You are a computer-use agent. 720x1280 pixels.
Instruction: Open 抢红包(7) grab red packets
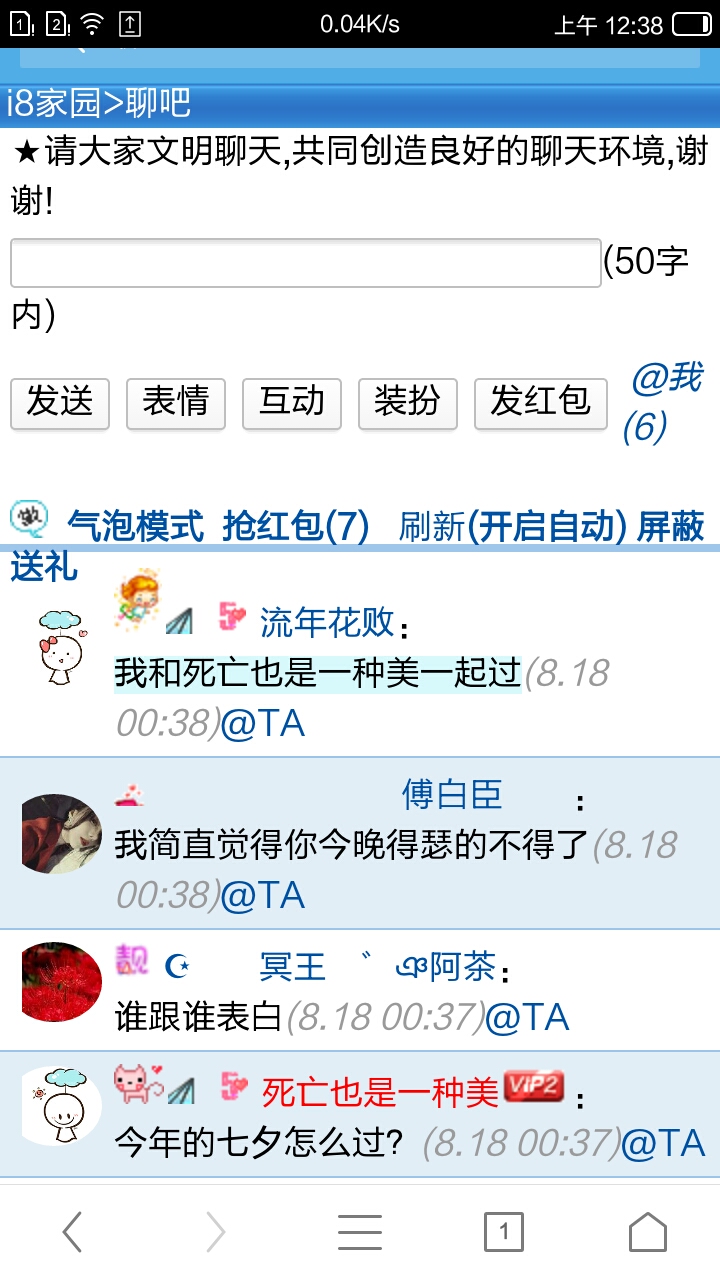(x=295, y=526)
